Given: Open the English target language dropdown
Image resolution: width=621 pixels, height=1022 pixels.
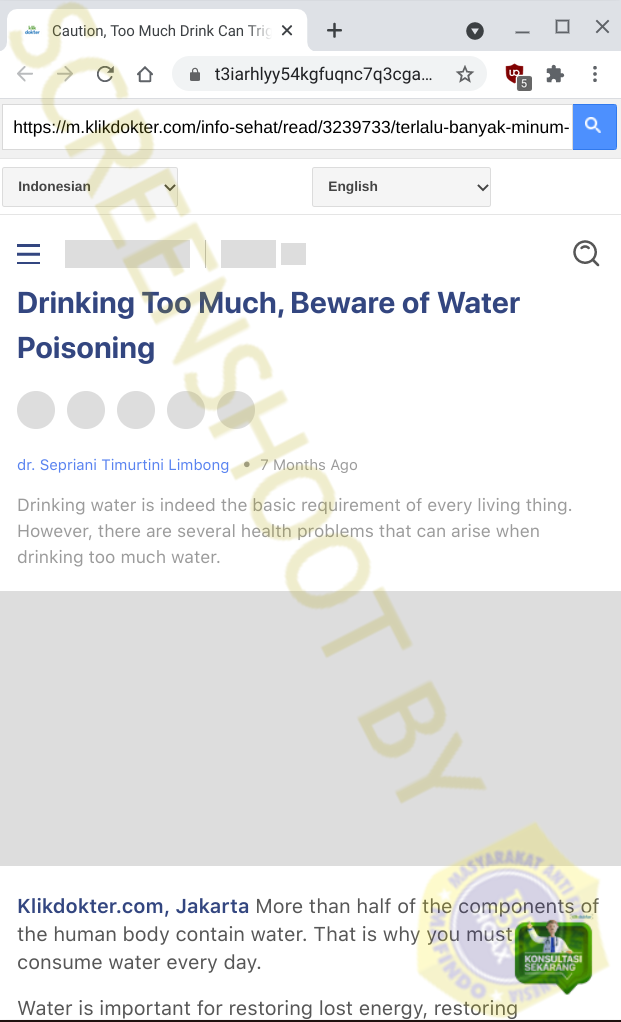Looking at the screenshot, I should (x=401, y=186).
